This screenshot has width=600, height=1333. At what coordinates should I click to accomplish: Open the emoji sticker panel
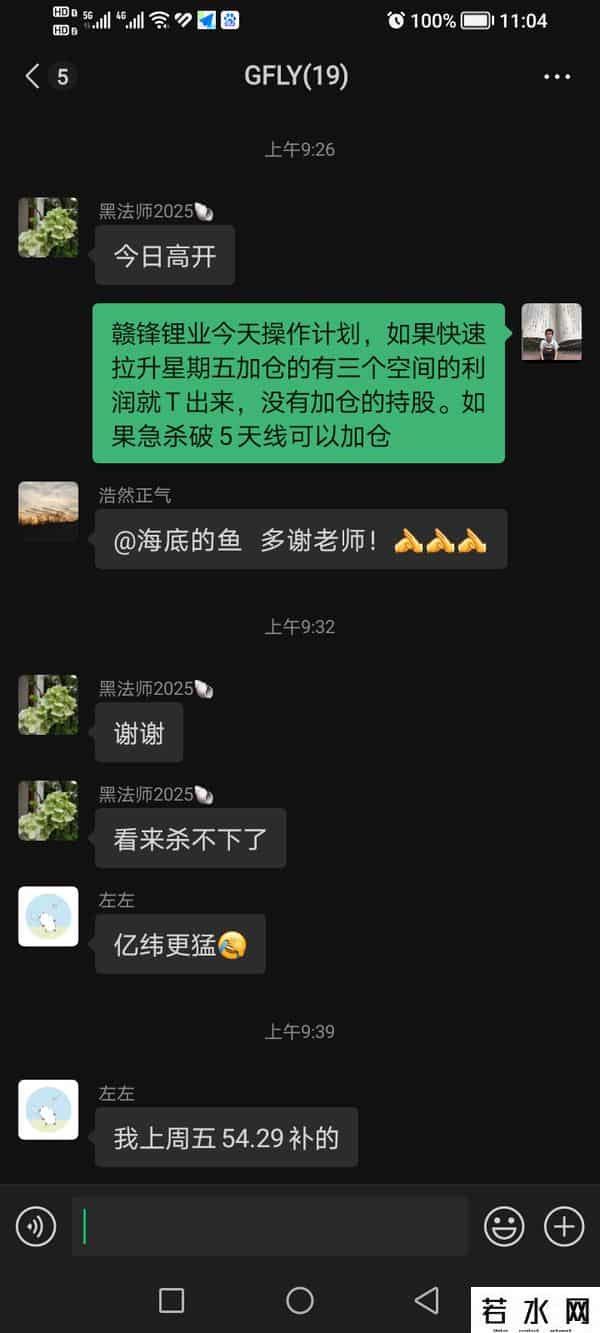click(x=504, y=1225)
